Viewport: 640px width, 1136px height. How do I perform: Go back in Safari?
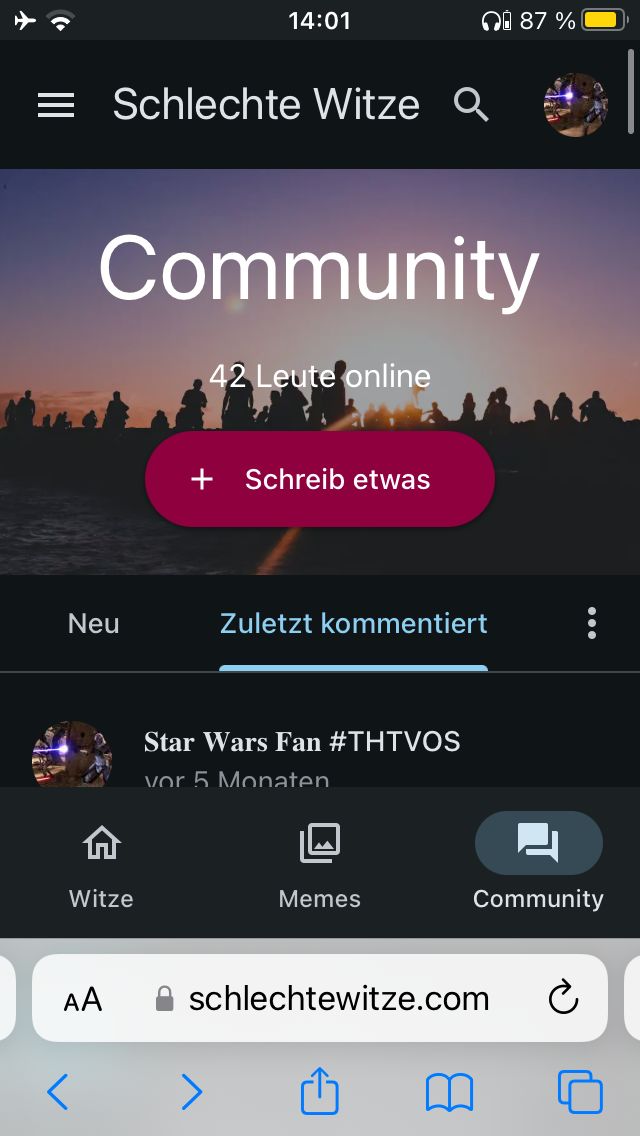pyautogui.click(x=58, y=1092)
